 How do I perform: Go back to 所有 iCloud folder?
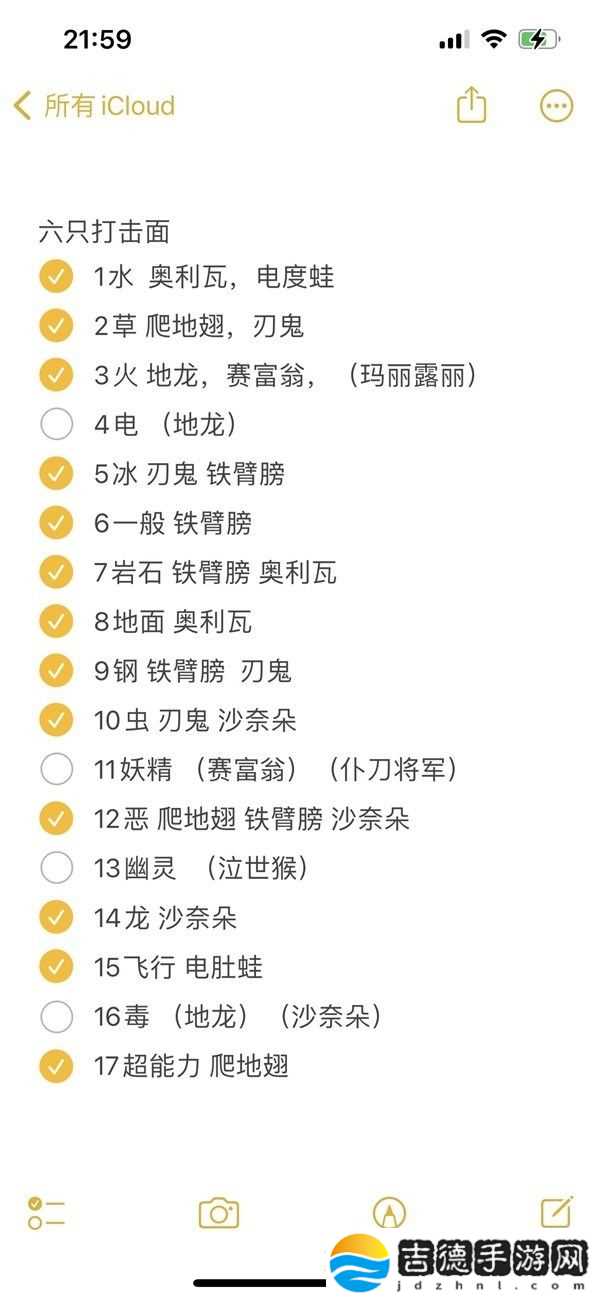93,106
